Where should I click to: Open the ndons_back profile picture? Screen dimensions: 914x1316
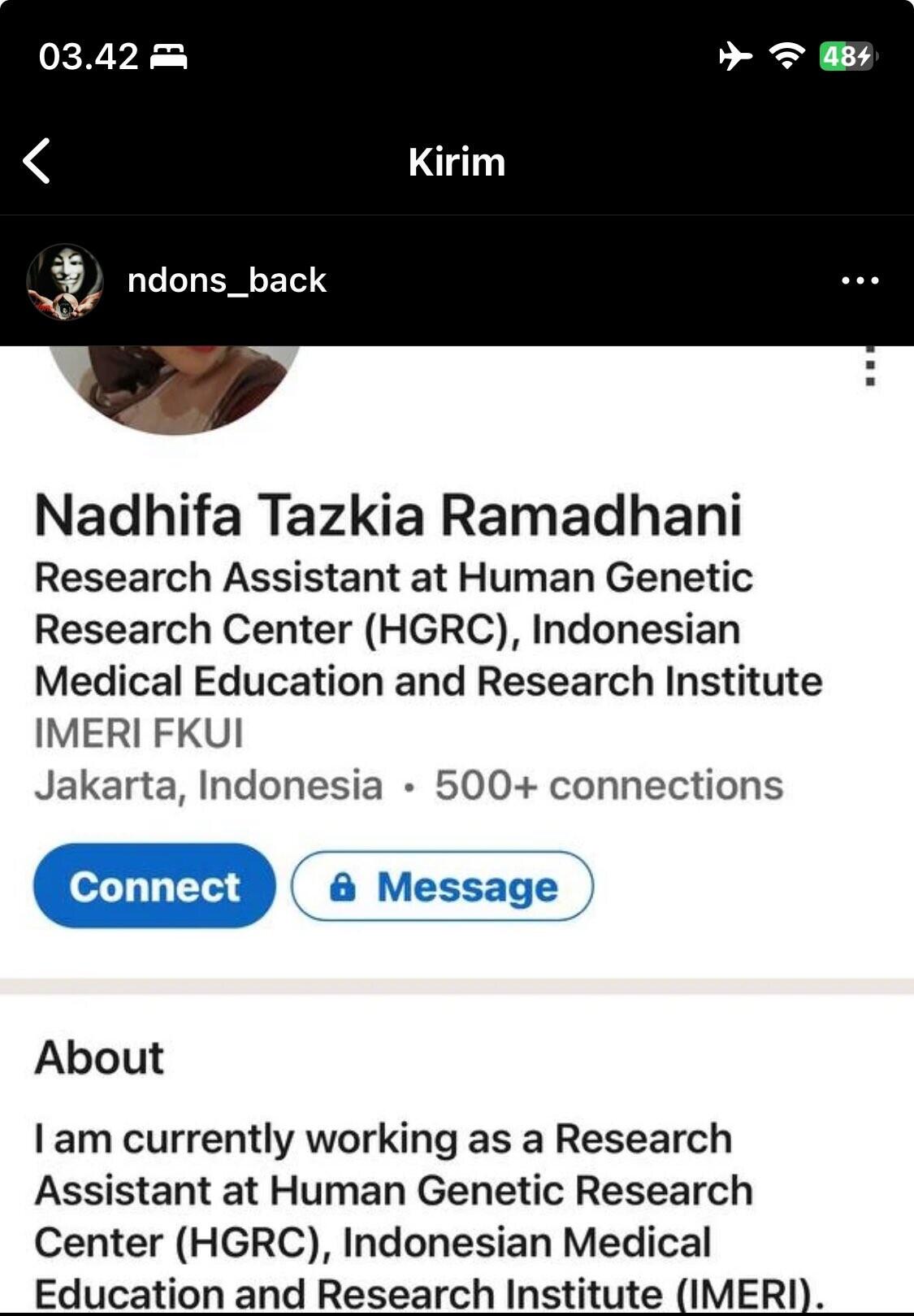click(x=65, y=281)
